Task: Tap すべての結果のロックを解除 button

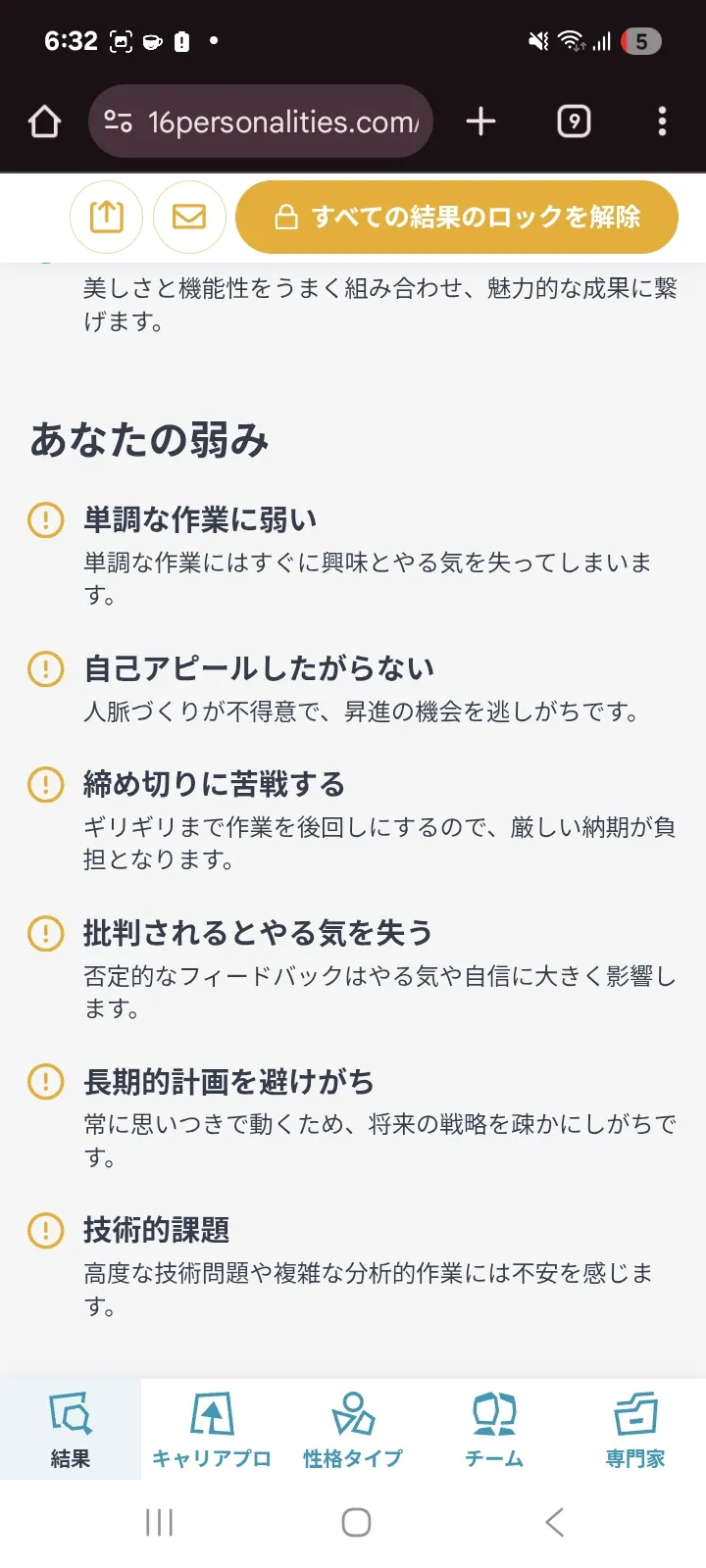Action: pyautogui.click(x=457, y=217)
